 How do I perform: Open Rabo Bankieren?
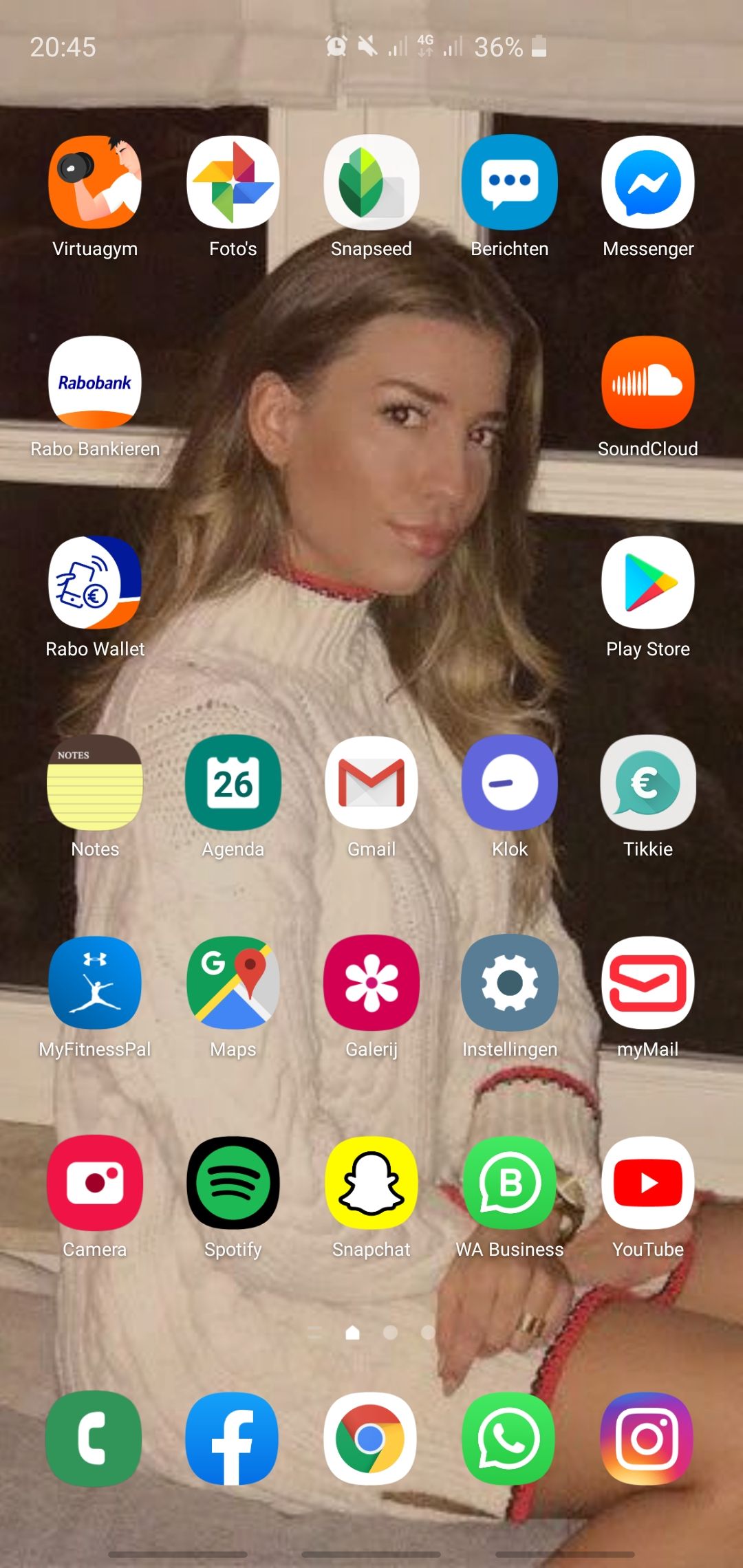coord(95,382)
